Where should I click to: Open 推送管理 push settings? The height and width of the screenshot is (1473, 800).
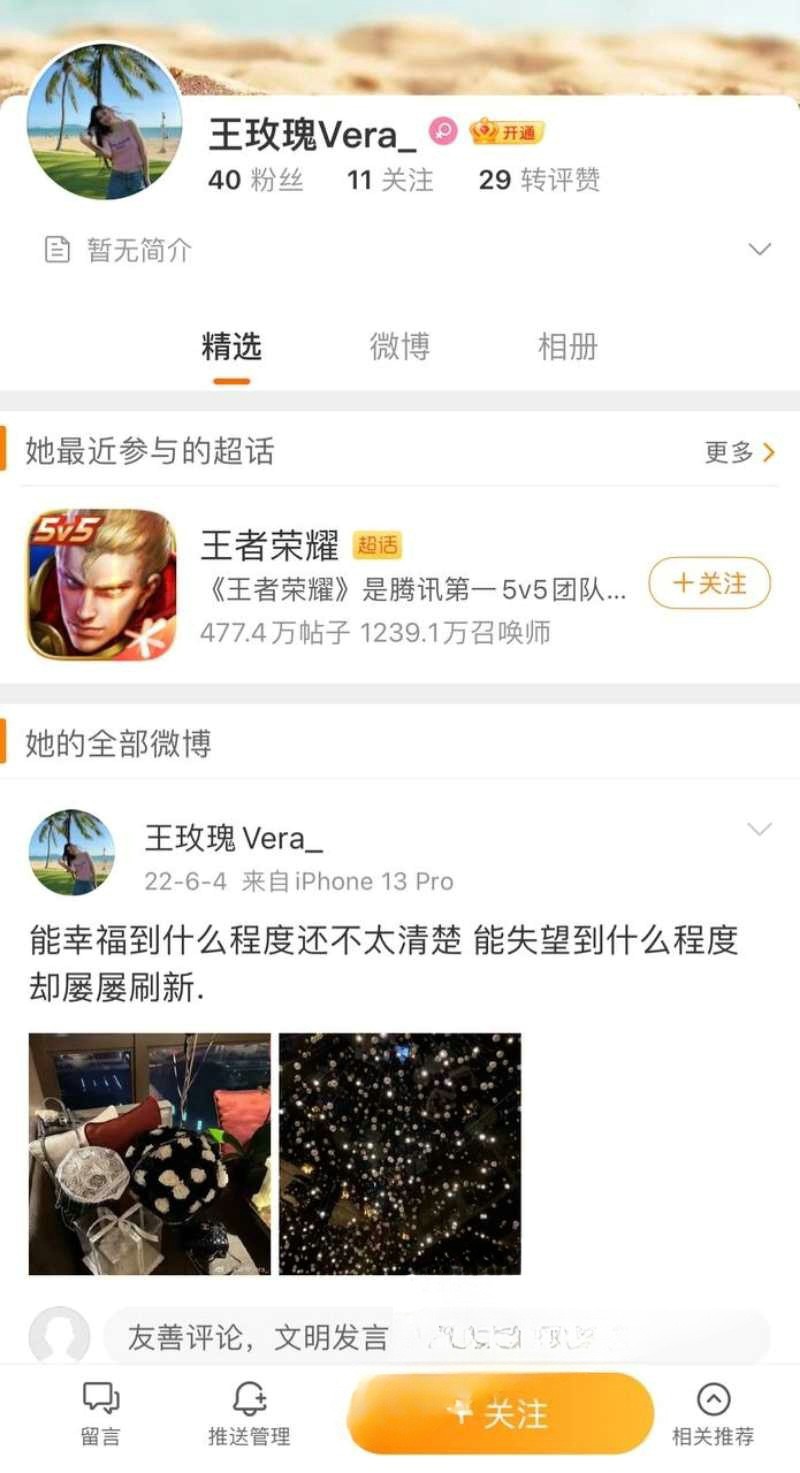pos(249,1414)
